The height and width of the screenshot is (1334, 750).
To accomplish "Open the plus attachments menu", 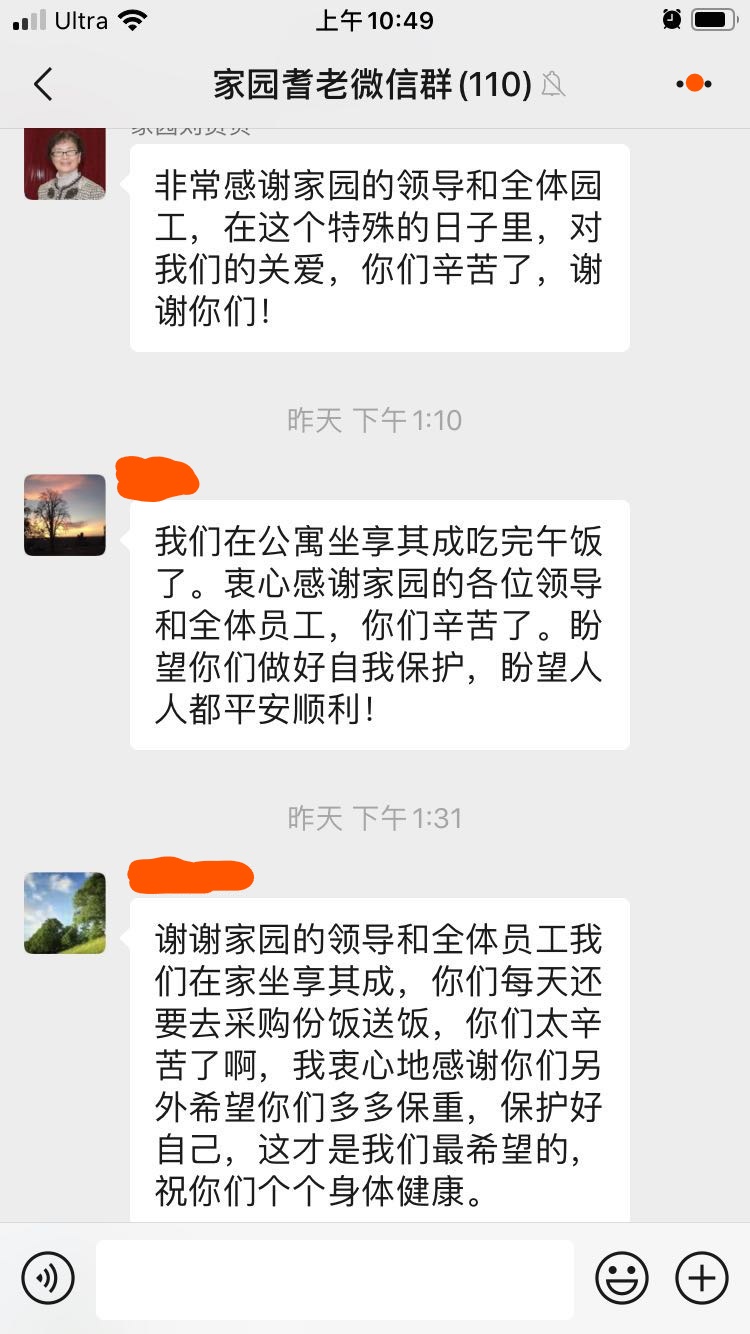I will 702,1278.
